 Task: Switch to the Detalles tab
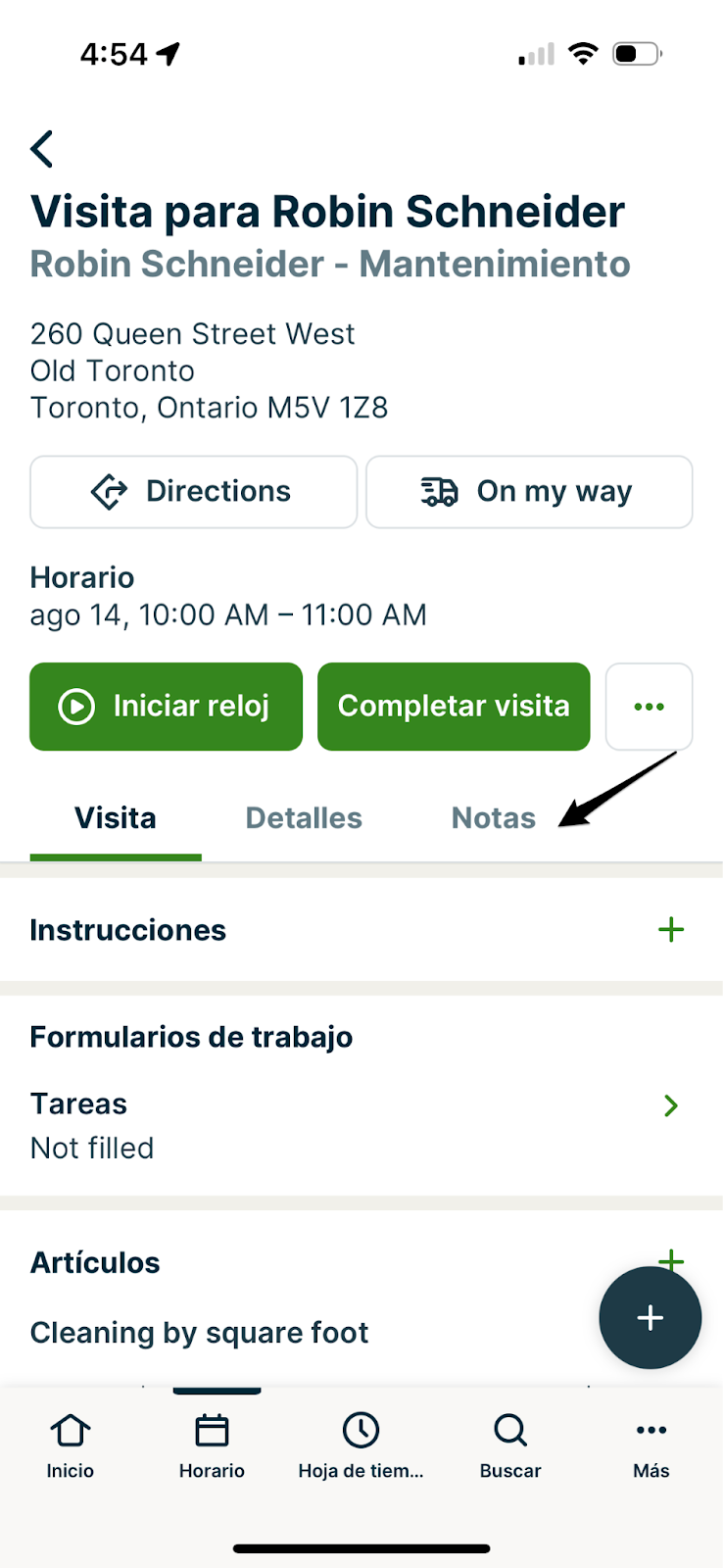304,818
